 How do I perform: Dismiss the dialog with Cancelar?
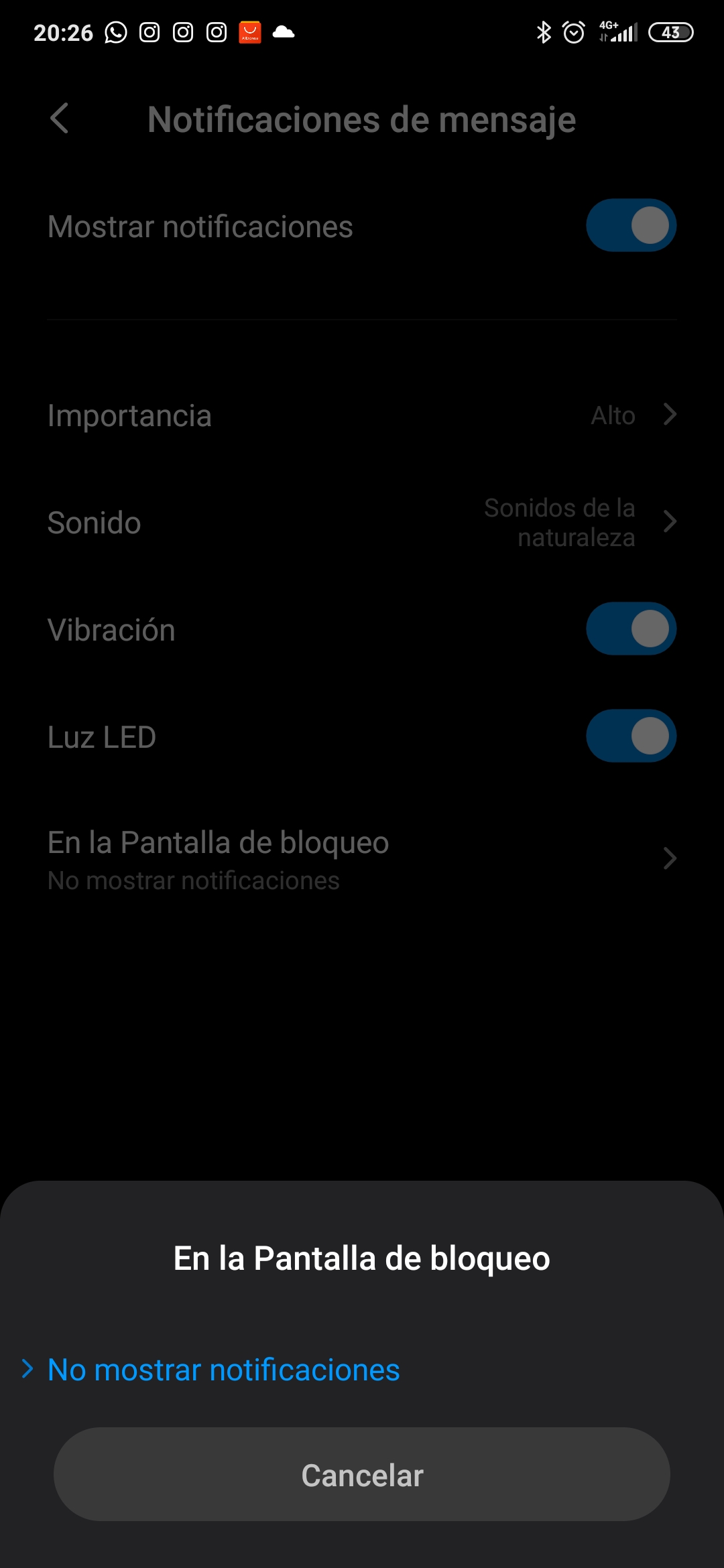coord(362,1474)
